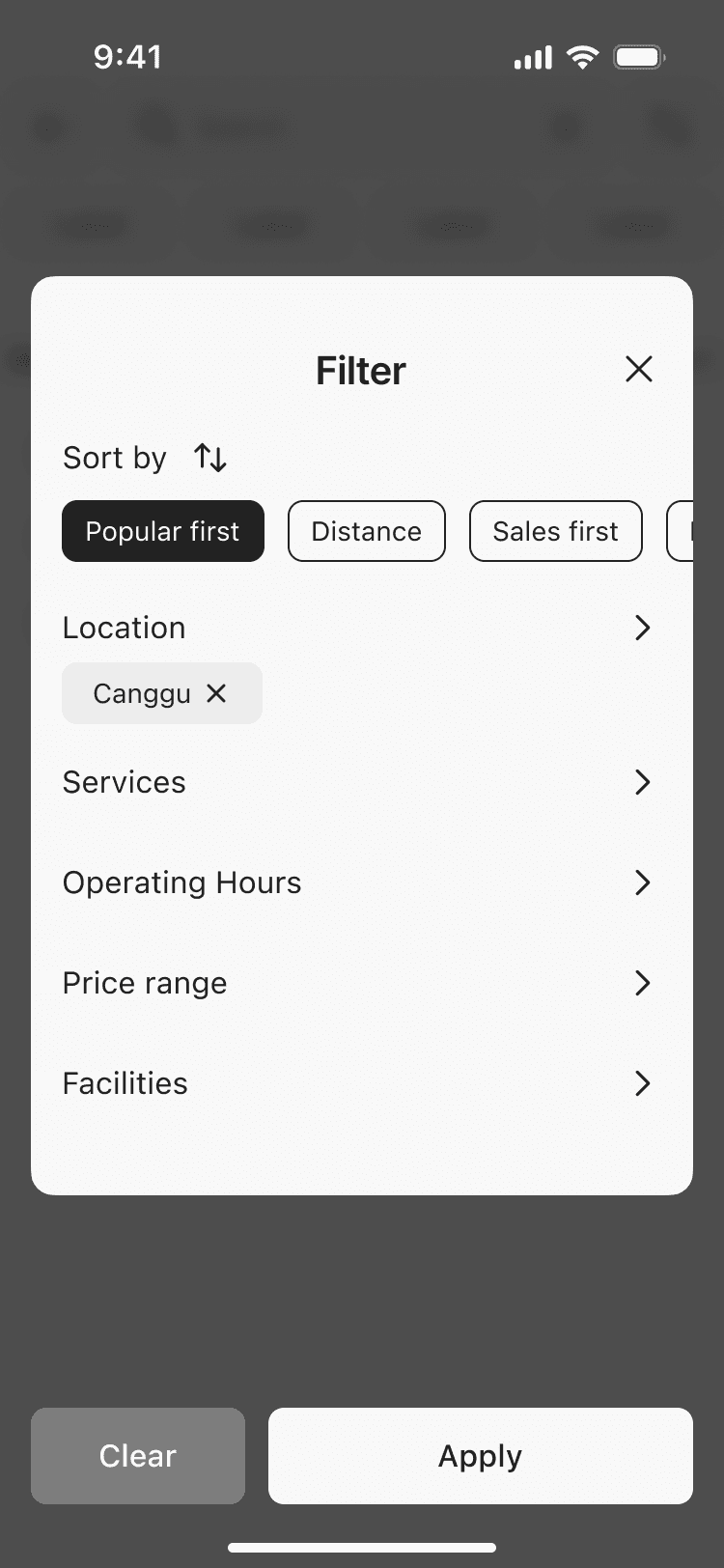
Task: Select the Sales first sort chip
Action: 556,531
